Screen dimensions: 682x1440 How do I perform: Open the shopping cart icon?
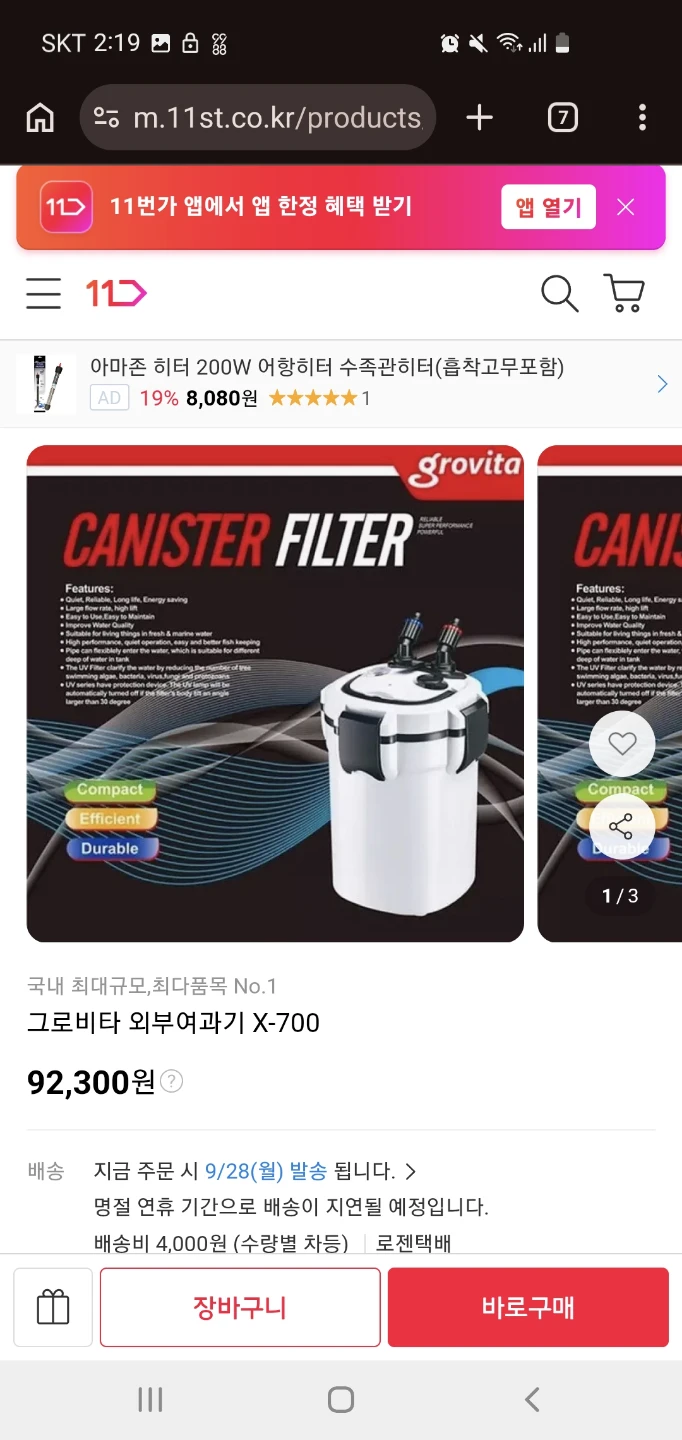coord(625,294)
